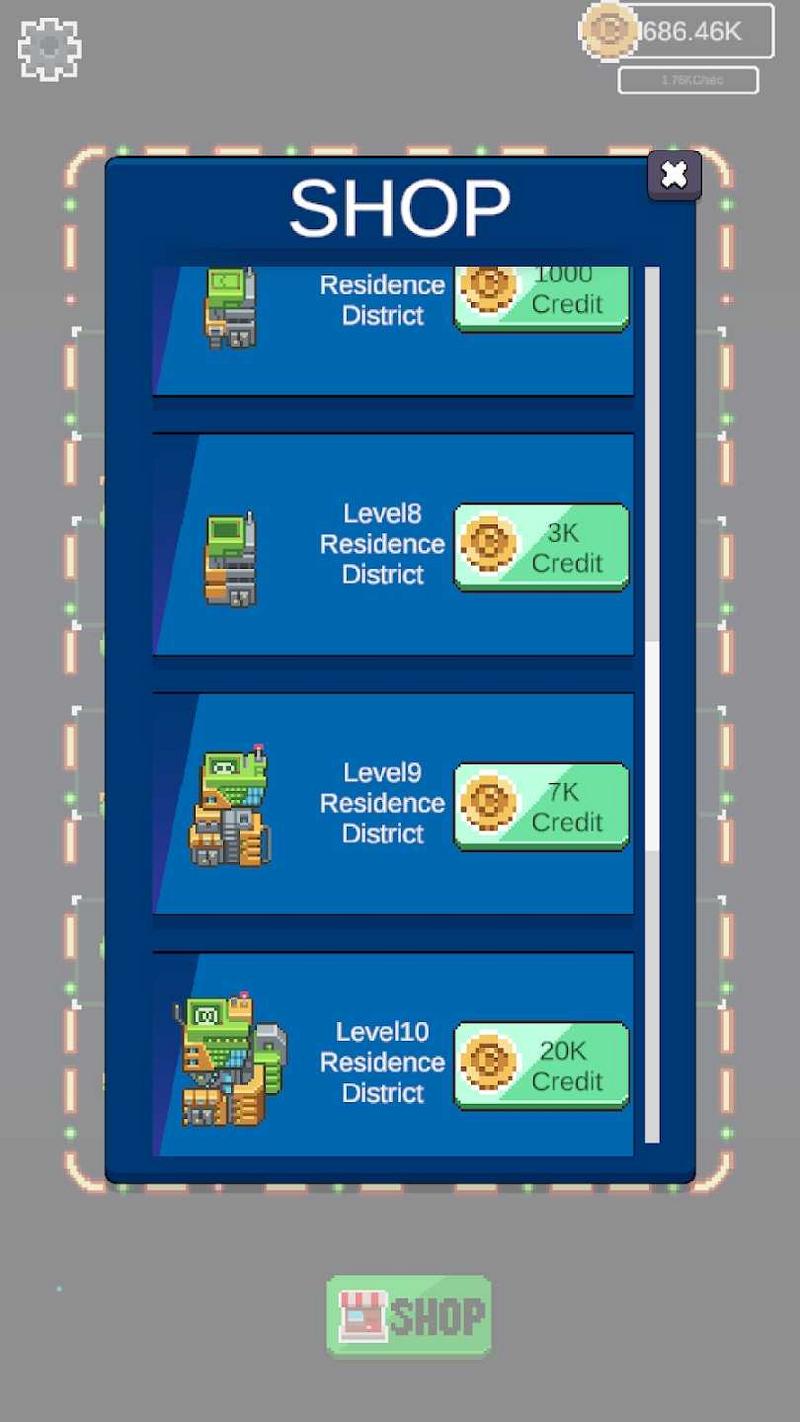Tap the SHOP button below the dialog
Viewport: 800px width, 1422px height.
point(409,1316)
